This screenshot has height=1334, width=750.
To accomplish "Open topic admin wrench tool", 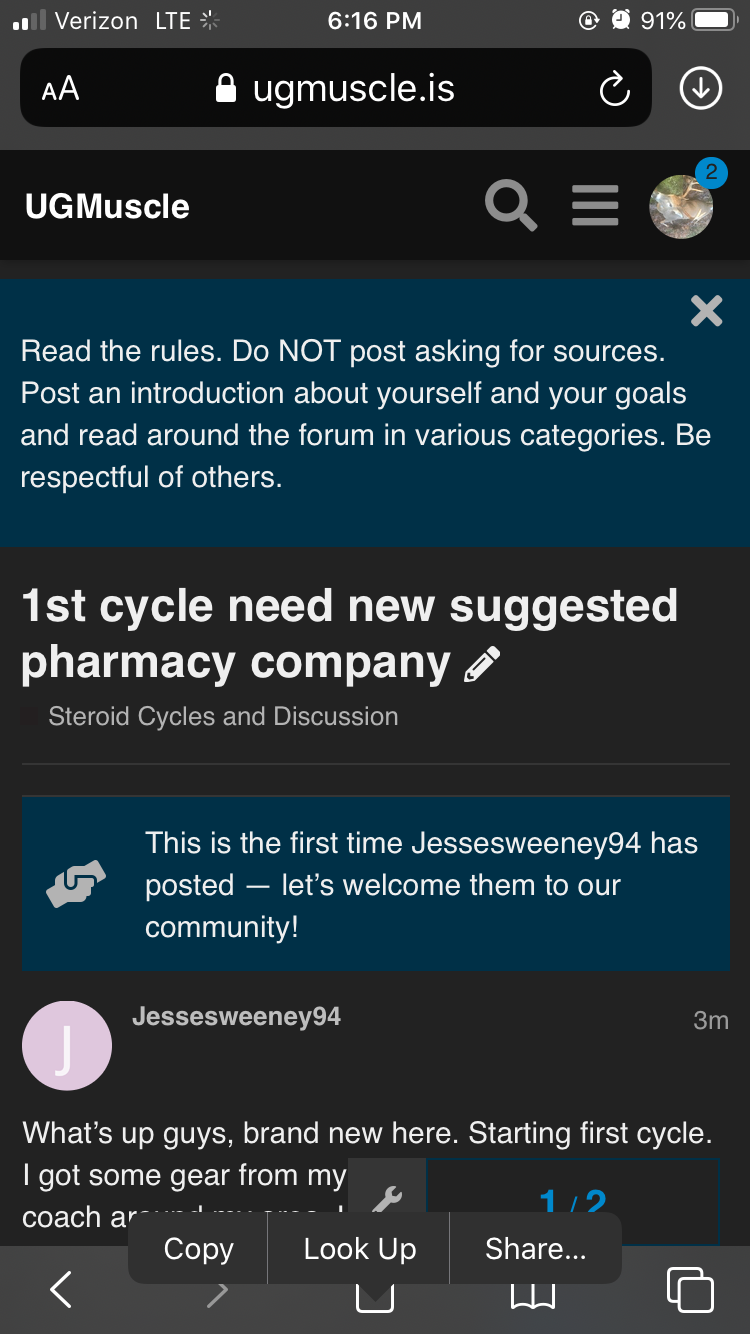I will tap(387, 1195).
